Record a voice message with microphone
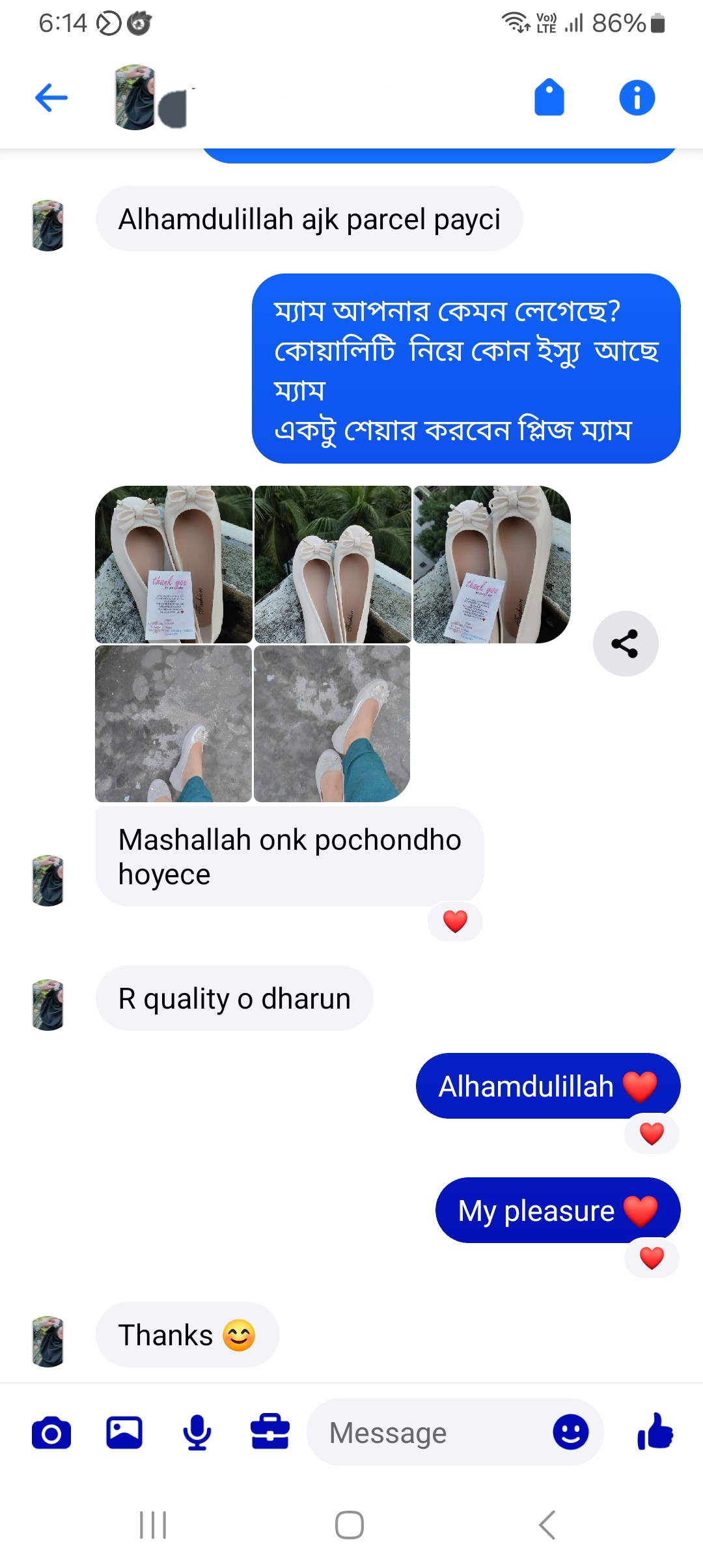Image resolution: width=703 pixels, height=1568 pixels. (197, 1433)
